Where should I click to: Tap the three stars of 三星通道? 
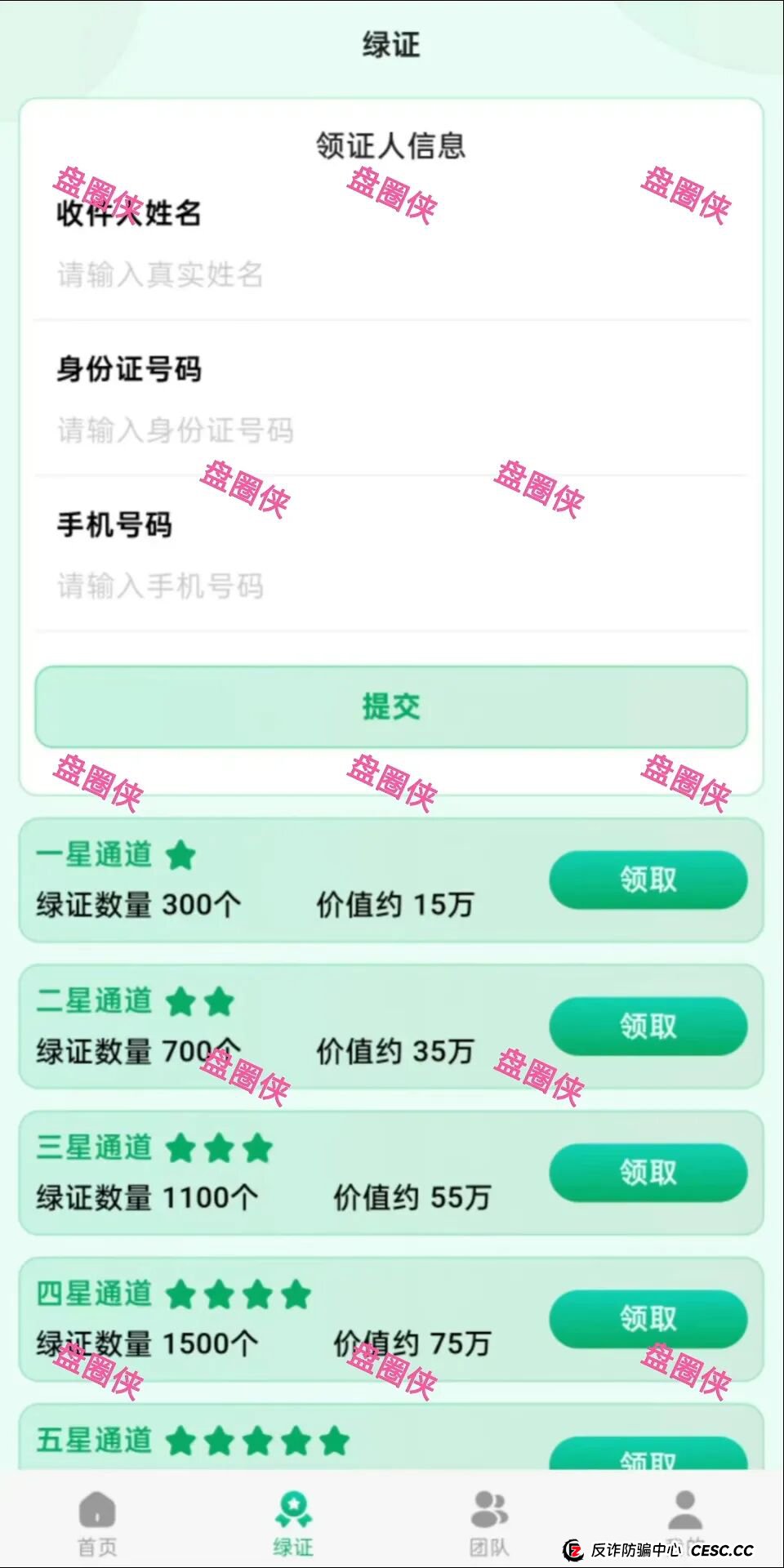click(220, 1147)
